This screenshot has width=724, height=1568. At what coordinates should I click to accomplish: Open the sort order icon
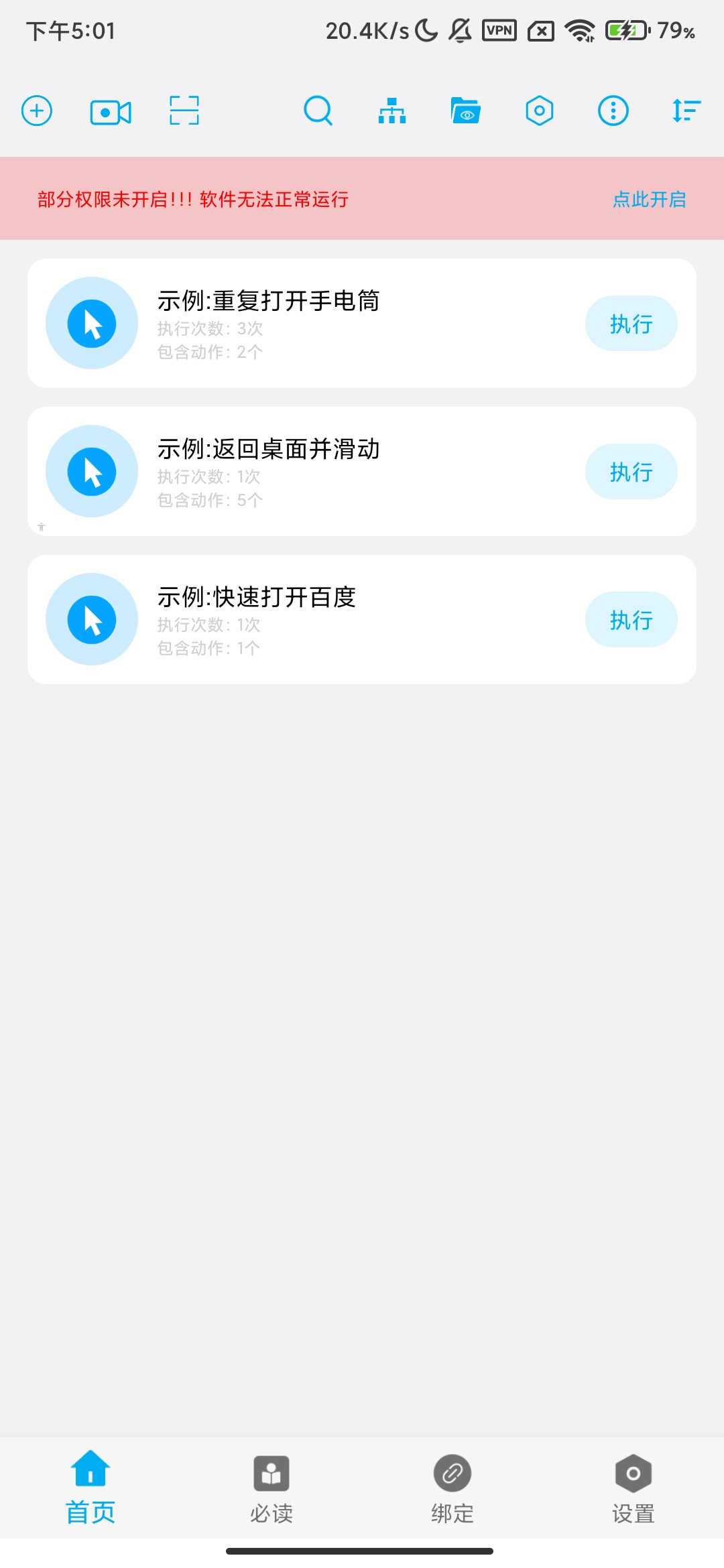pos(685,111)
